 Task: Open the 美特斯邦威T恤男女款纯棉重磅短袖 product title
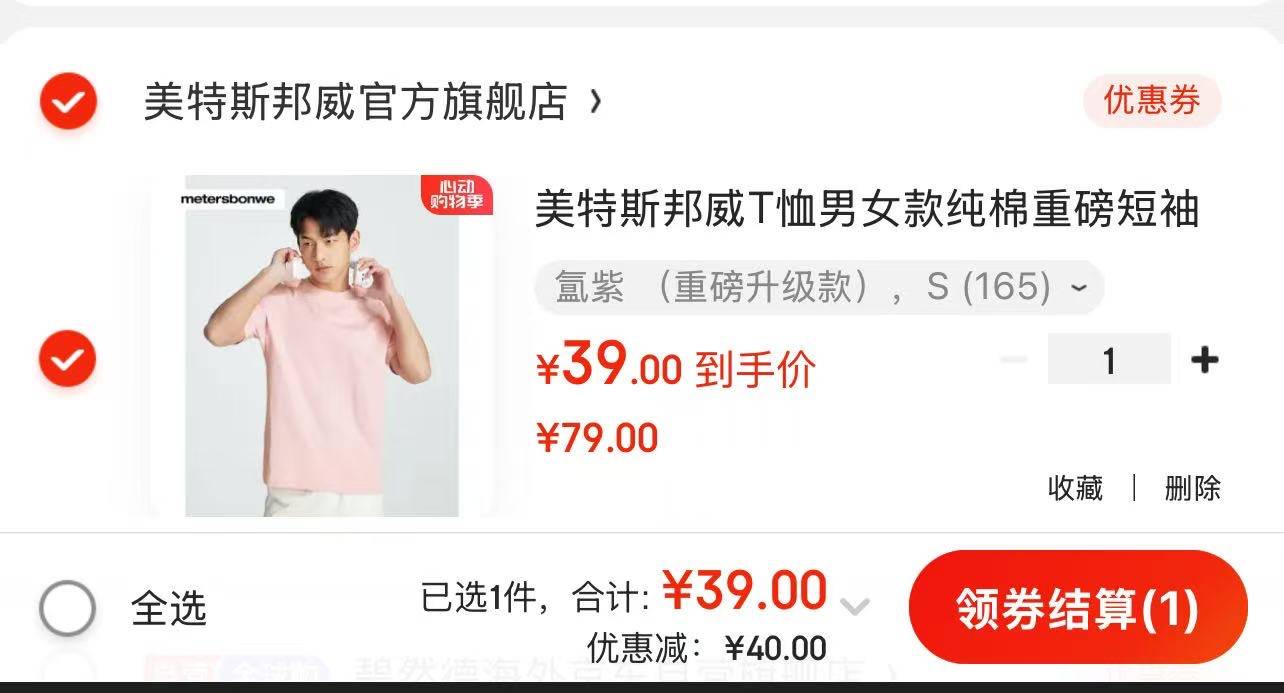coord(866,210)
